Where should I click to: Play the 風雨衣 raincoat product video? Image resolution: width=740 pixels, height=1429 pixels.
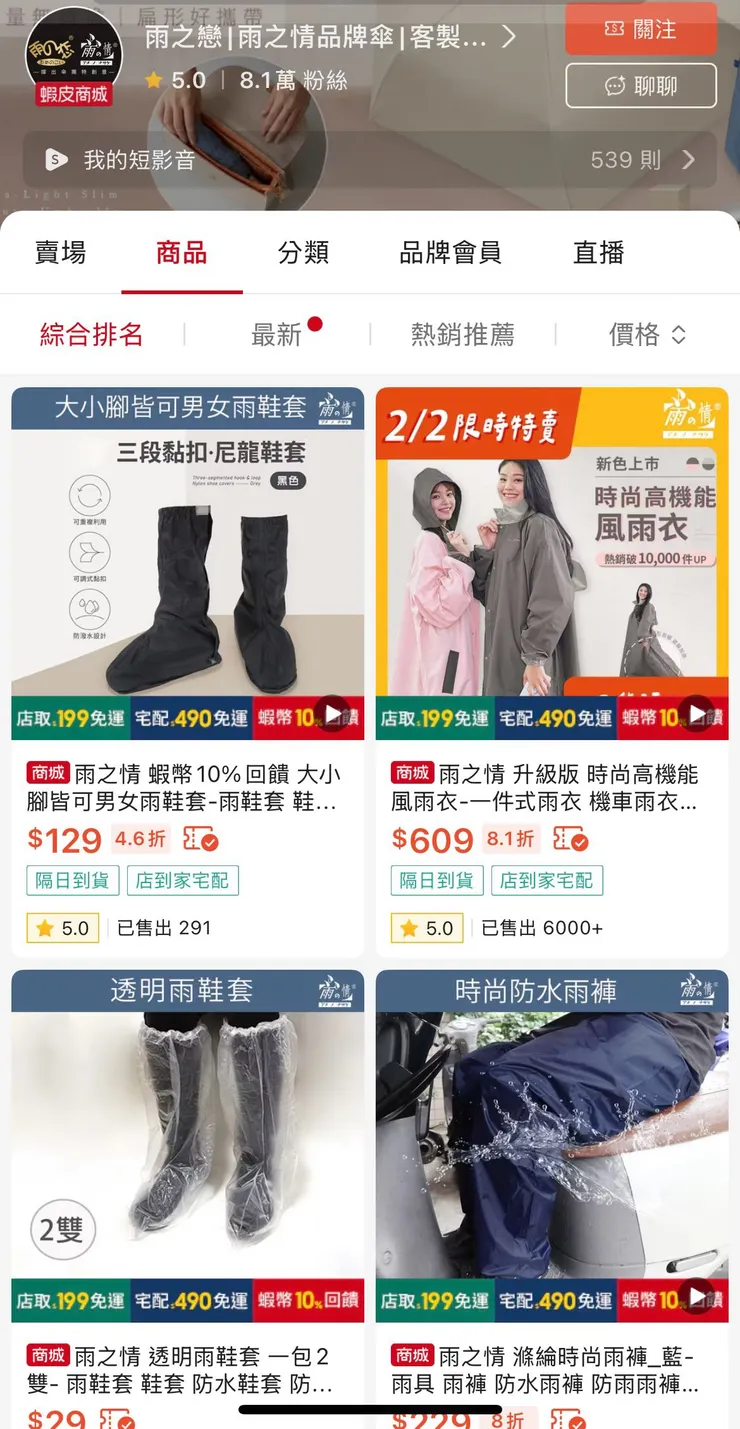[696, 713]
